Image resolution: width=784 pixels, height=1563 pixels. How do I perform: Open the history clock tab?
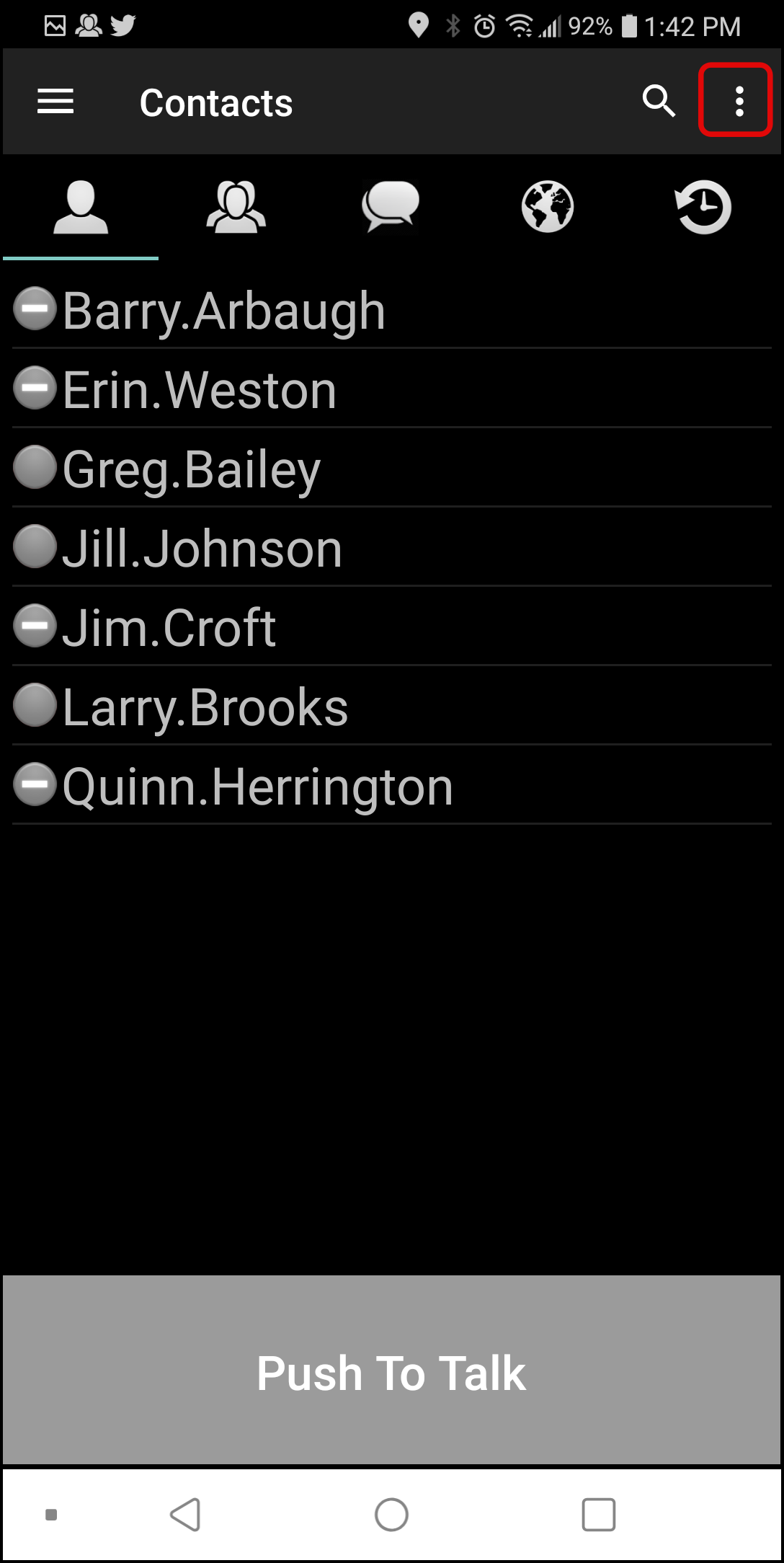click(703, 207)
